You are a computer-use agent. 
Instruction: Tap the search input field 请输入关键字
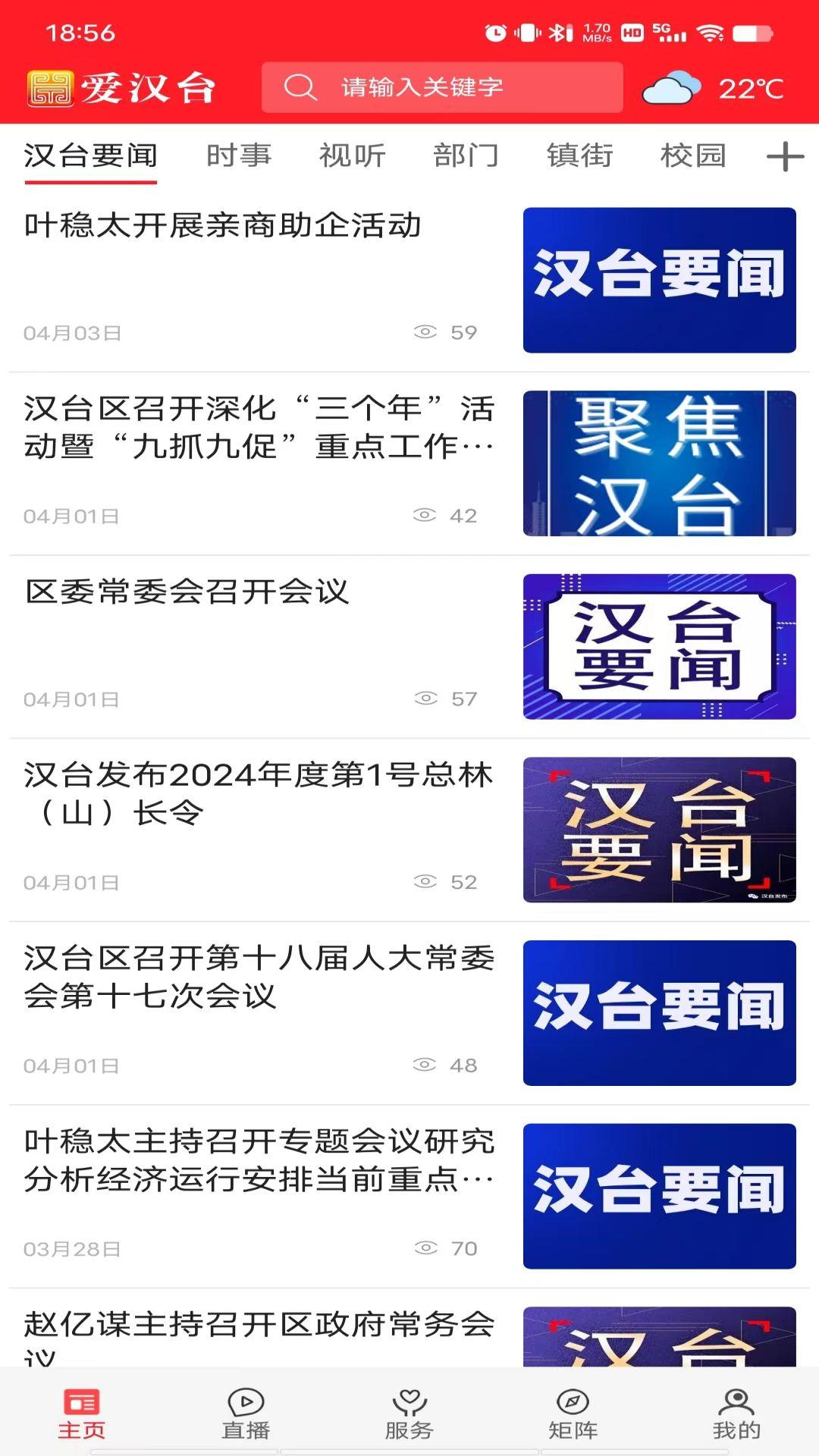(x=455, y=87)
